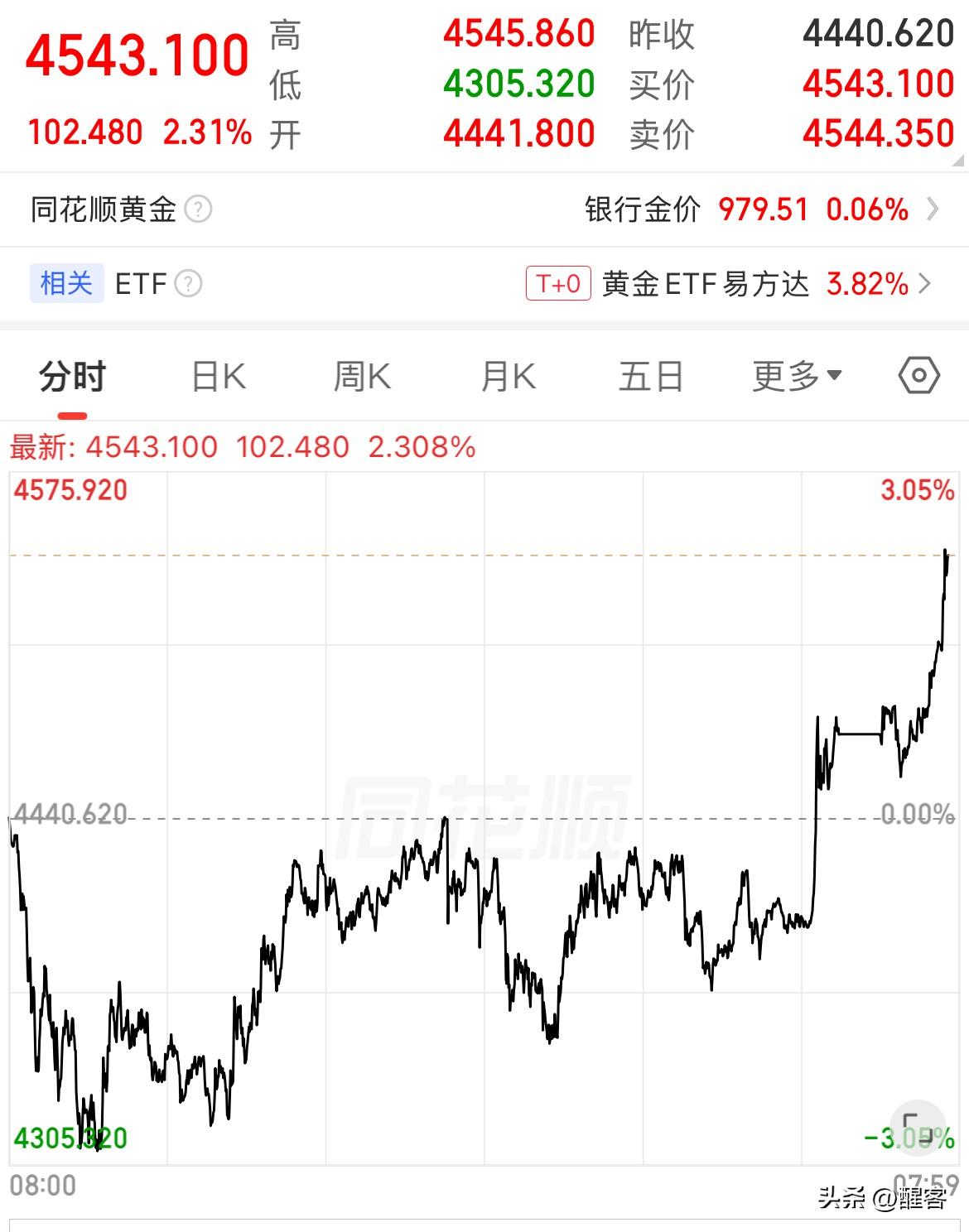Click the blue 相关 tag

coord(67,284)
